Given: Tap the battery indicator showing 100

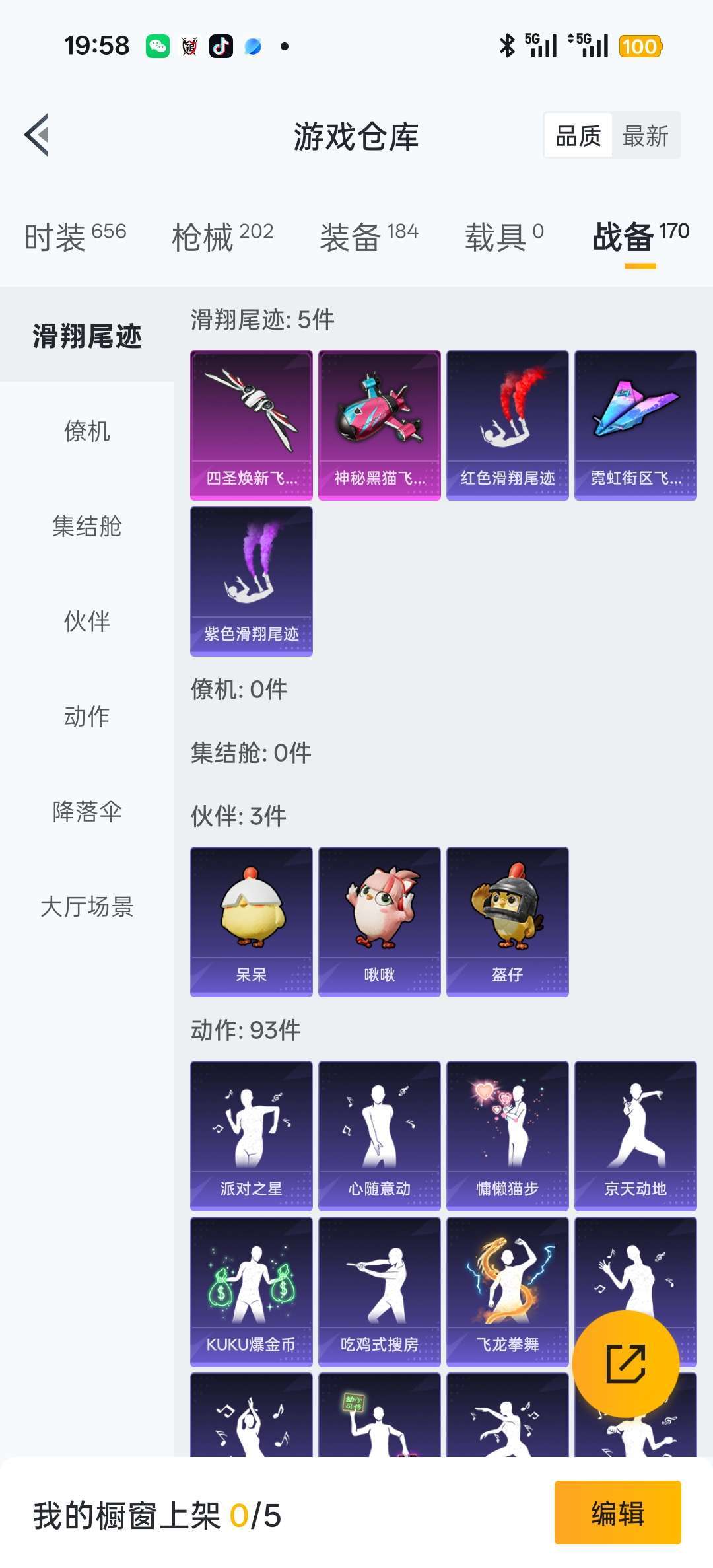Looking at the screenshot, I should [x=639, y=46].
